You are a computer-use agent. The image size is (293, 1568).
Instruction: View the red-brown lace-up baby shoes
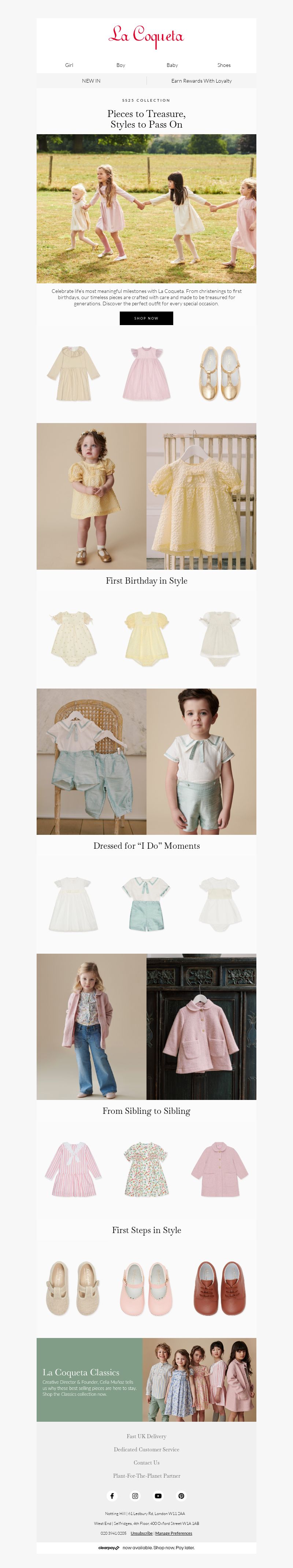[219, 1288]
